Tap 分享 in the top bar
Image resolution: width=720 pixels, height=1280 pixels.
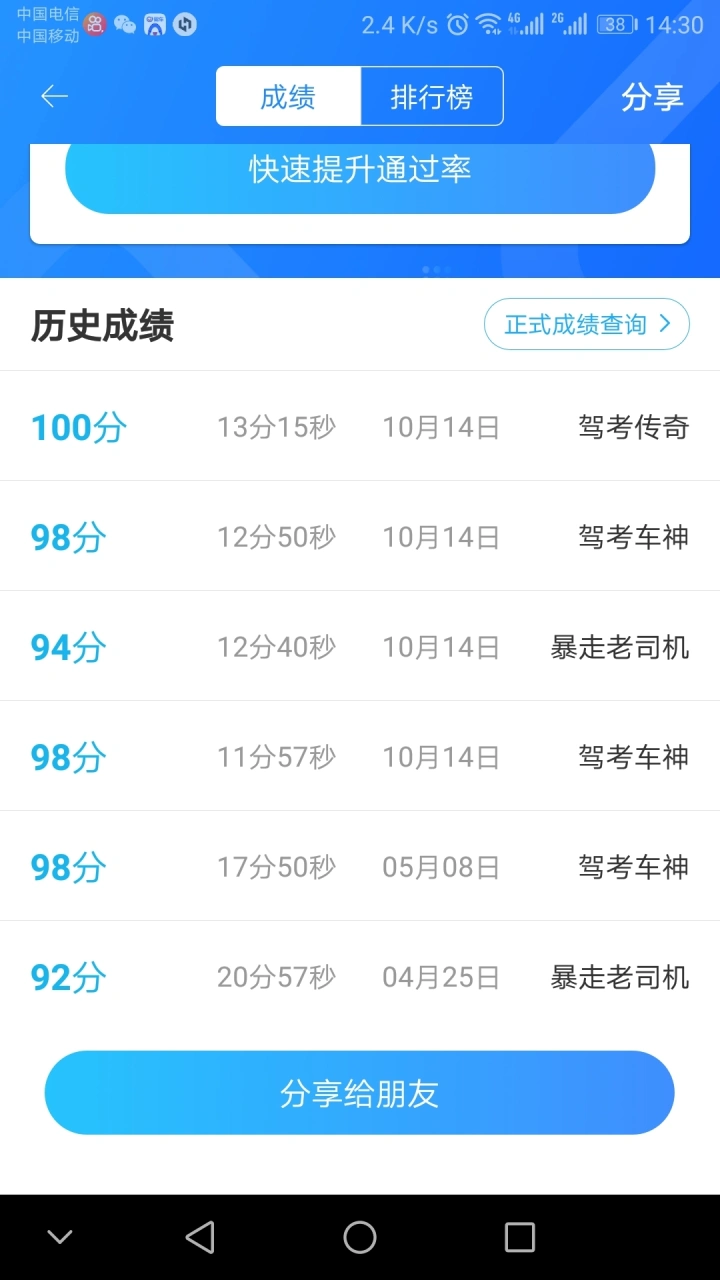coord(652,97)
